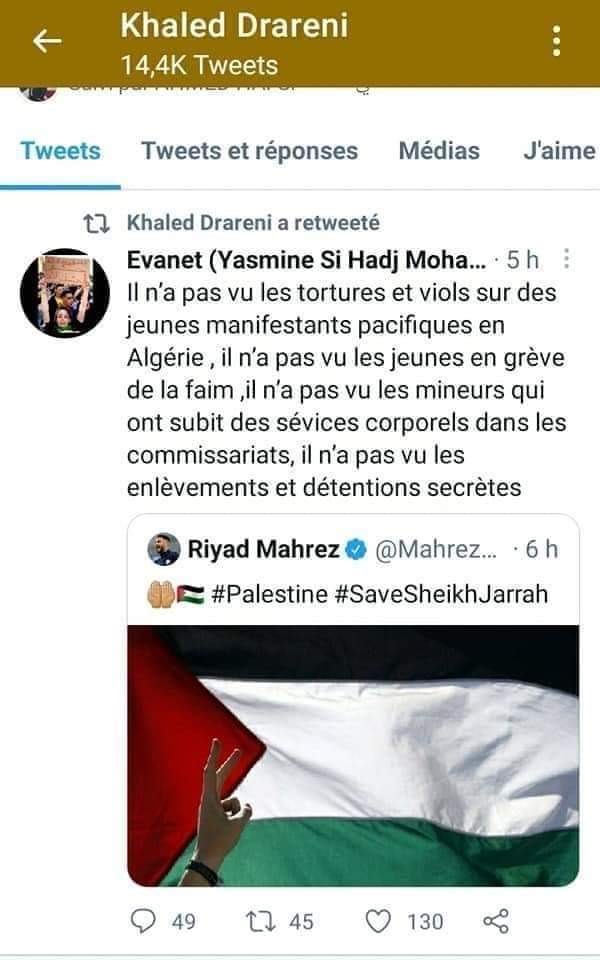Screen dimensions: 600x960
Task: Open Evanet's profile picture
Action: 65,294
